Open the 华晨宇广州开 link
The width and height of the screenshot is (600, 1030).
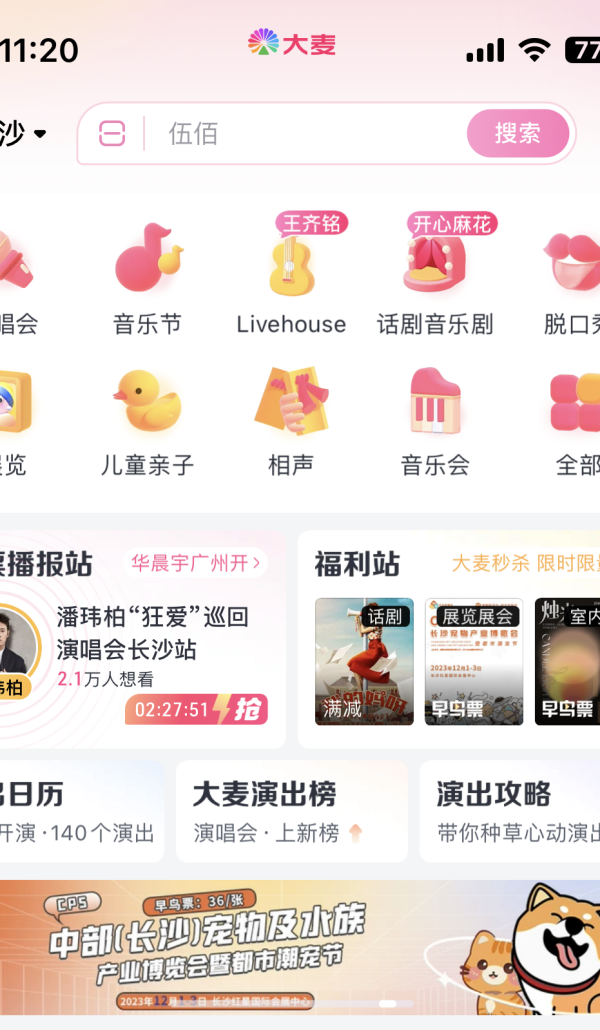pos(195,563)
